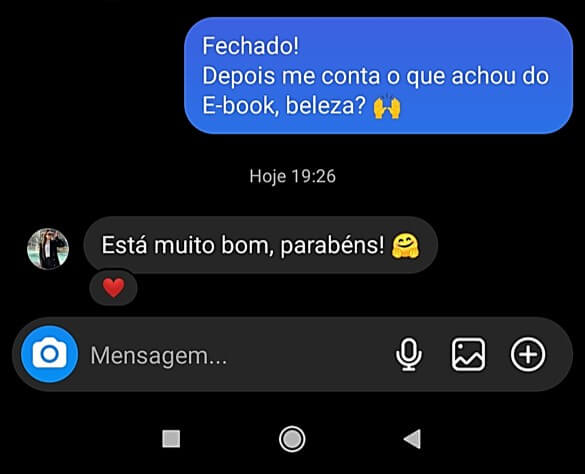The image size is (585, 474).
Task: Tap the Mensagem text field
Action: coord(235,355)
